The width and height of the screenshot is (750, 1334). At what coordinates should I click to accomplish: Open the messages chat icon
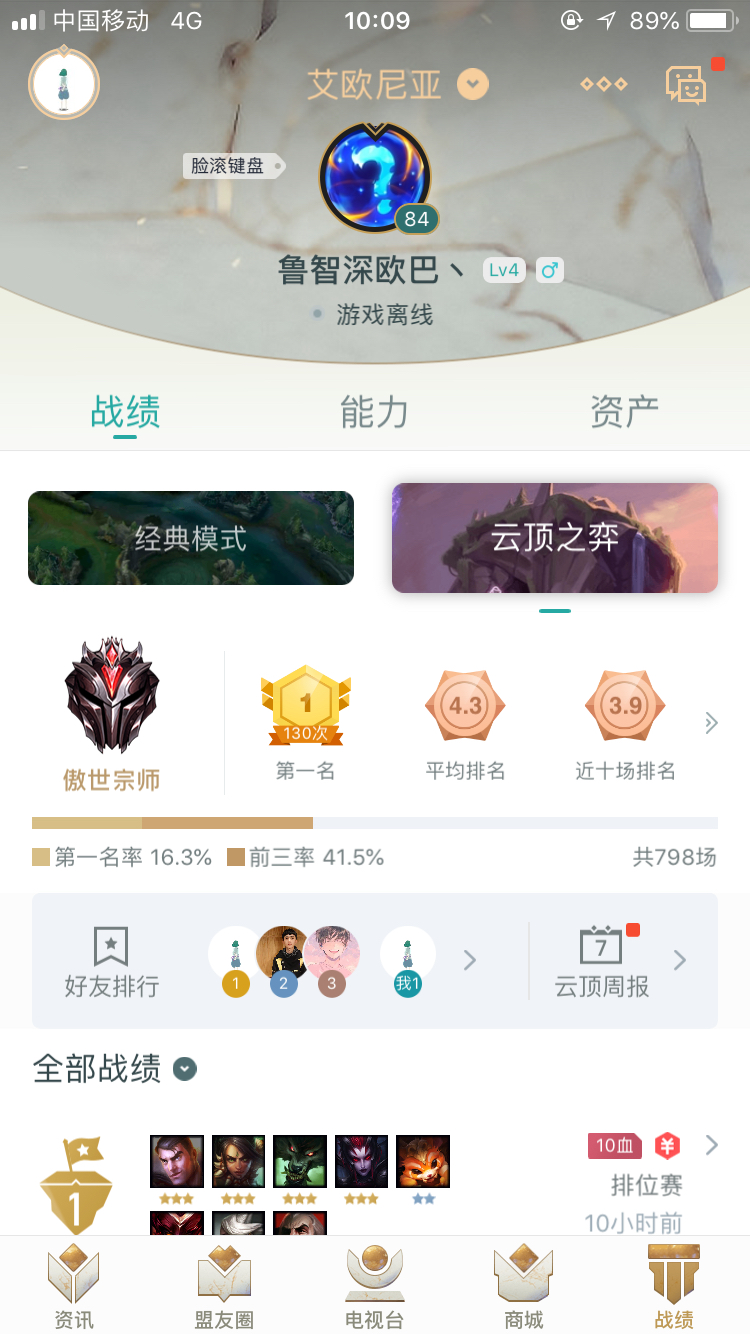point(687,84)
